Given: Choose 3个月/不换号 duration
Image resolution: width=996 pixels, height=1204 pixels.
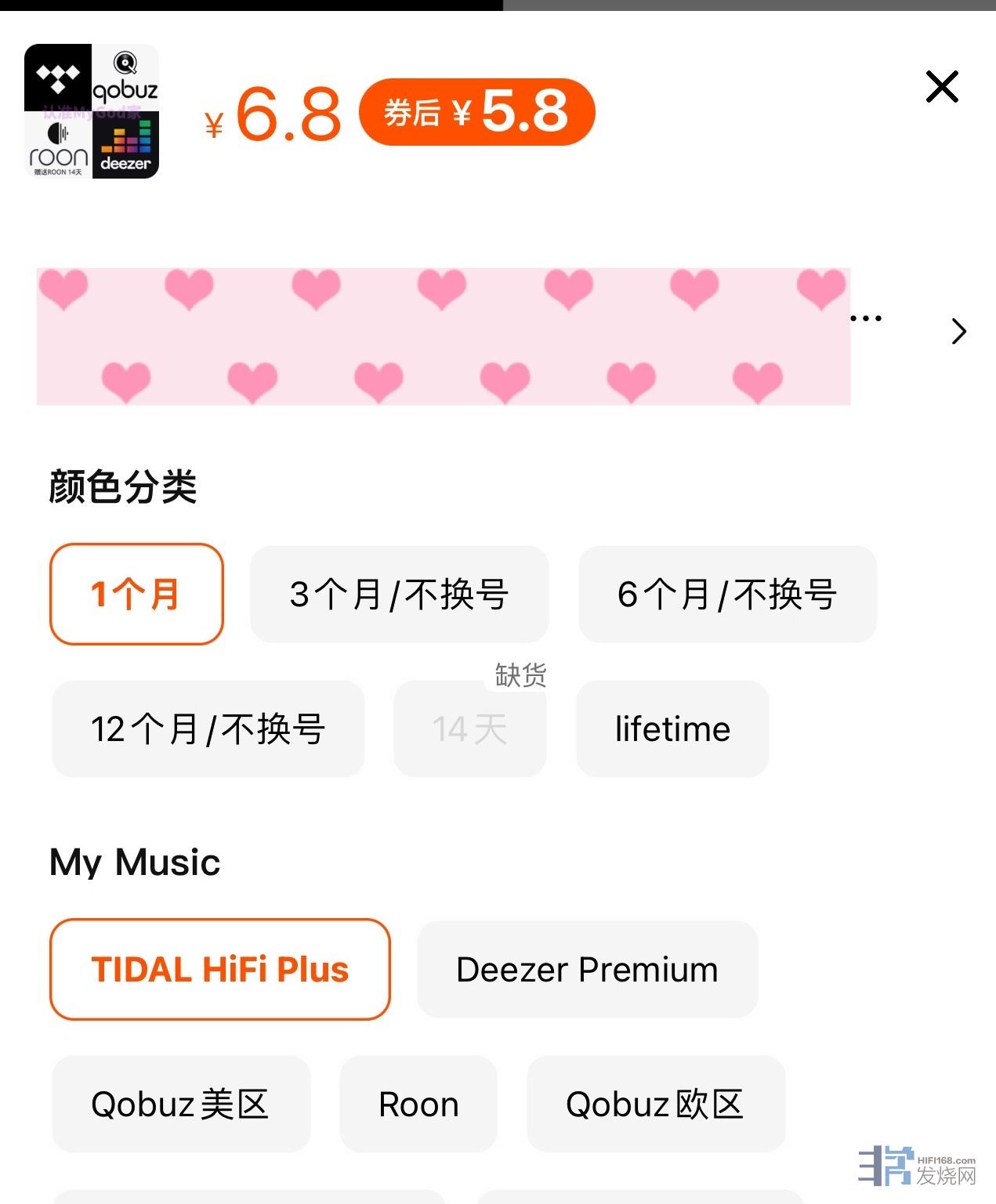Looking at the screenshot, I should (399, 594).
